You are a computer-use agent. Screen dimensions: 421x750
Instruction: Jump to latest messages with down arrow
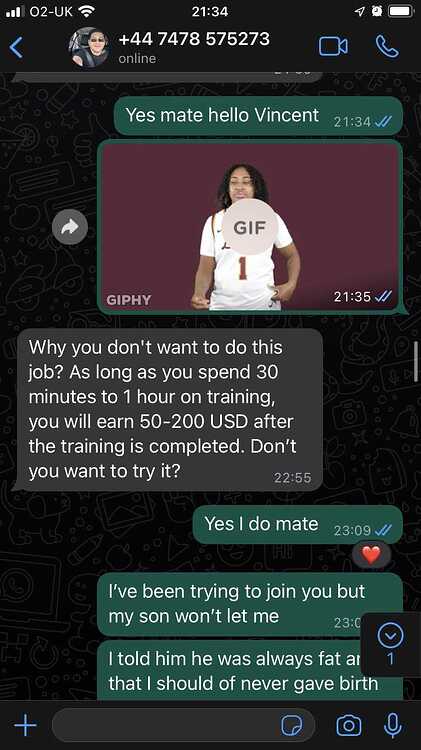pyautogui.click(x=390, y=635)
